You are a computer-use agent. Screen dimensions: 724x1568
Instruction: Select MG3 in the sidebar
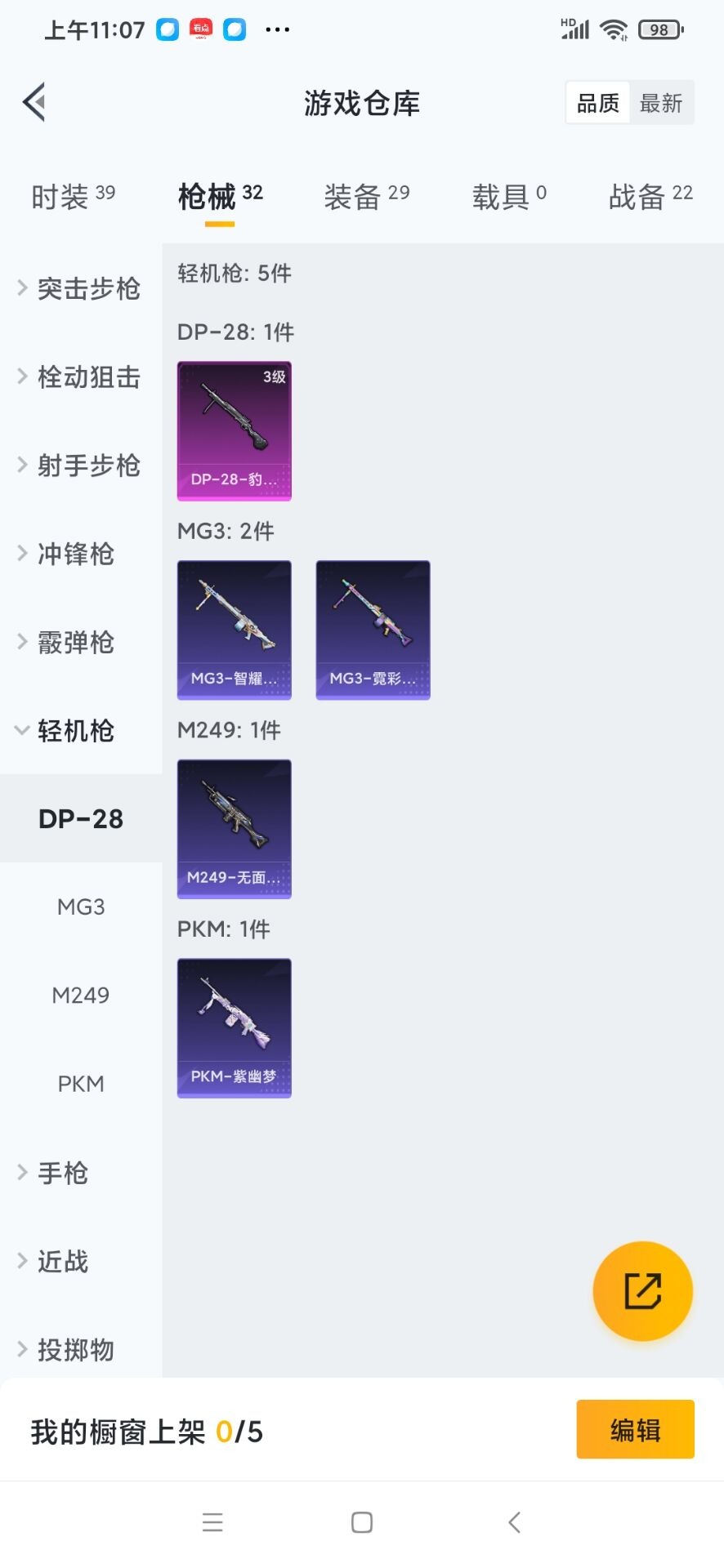[x=81, y=906]
